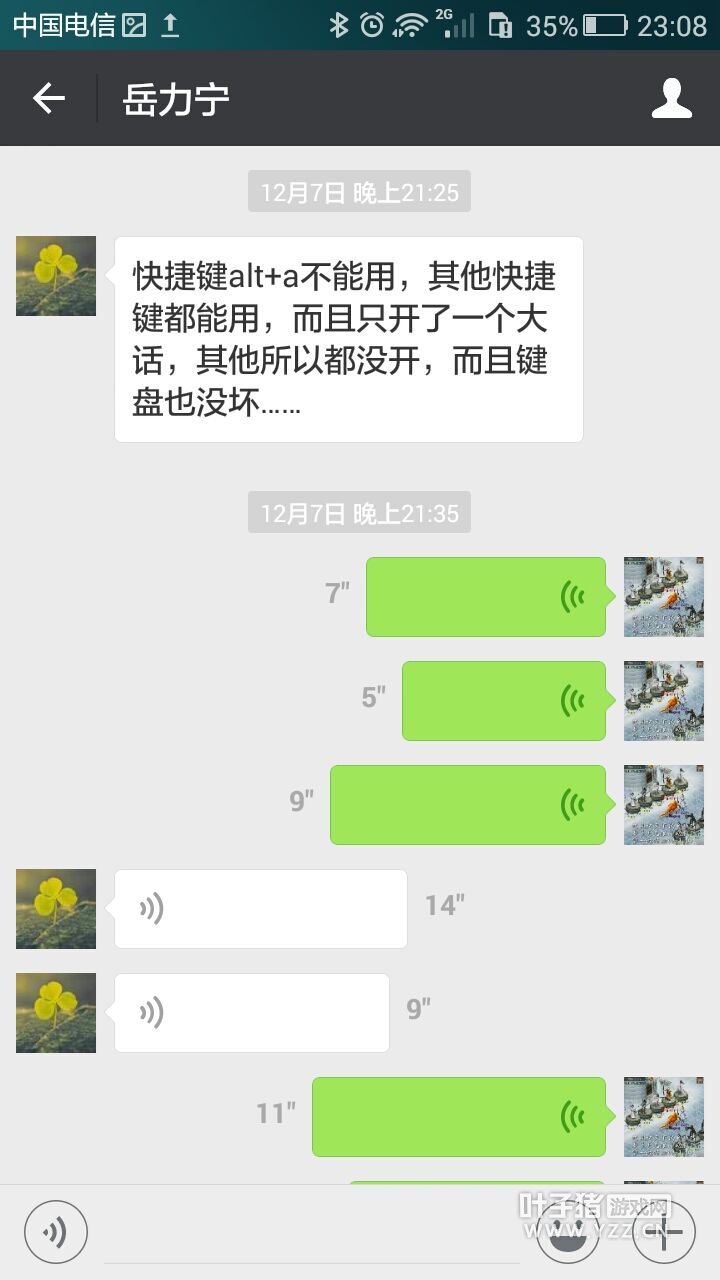Play the sent 9-second voice message
Image resolution: width=720 pixels, height=1280 pixels.
467,805
